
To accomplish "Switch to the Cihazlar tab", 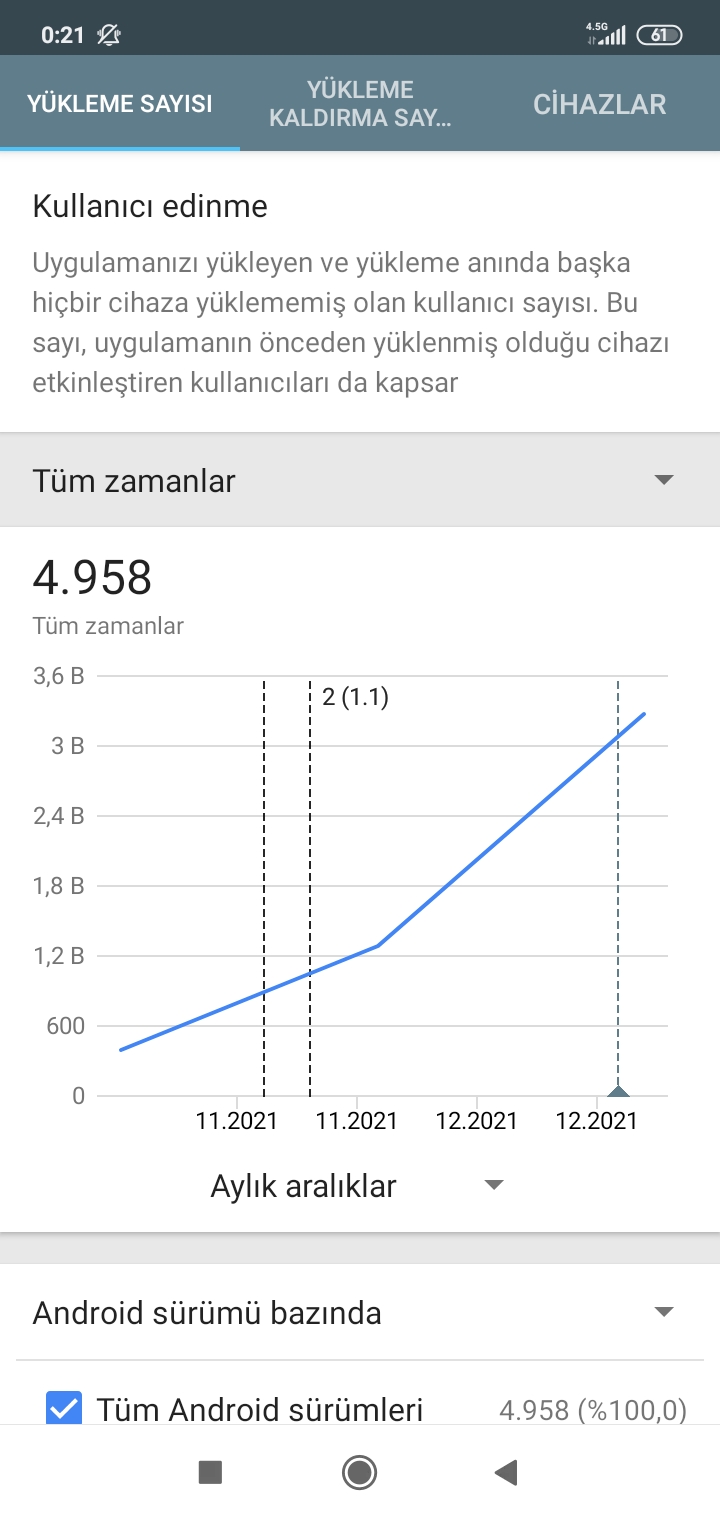I will pos(600,104).
